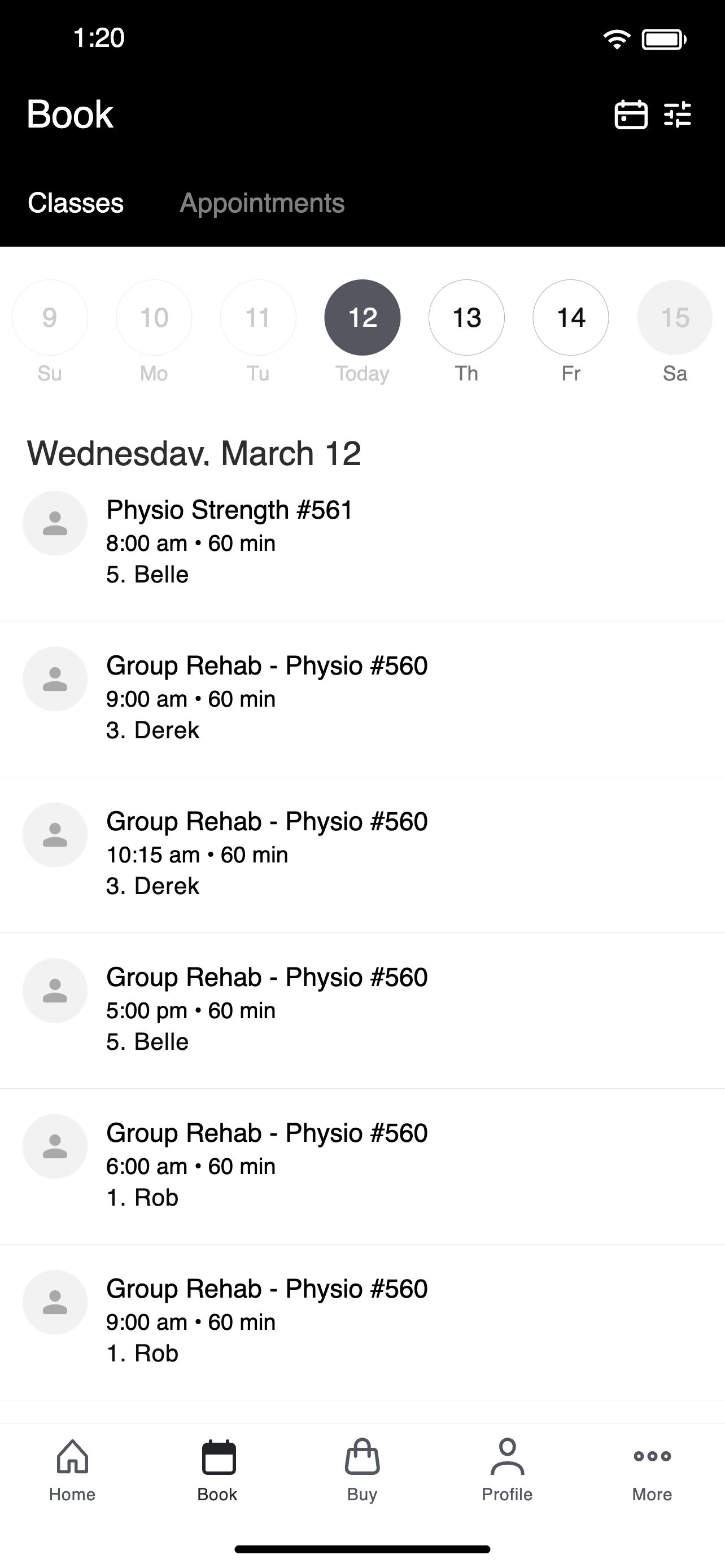This screenshot has height=1568, width=725.
Task: Tap the Book tab in bottom navigation
Action: (217, 1470)
